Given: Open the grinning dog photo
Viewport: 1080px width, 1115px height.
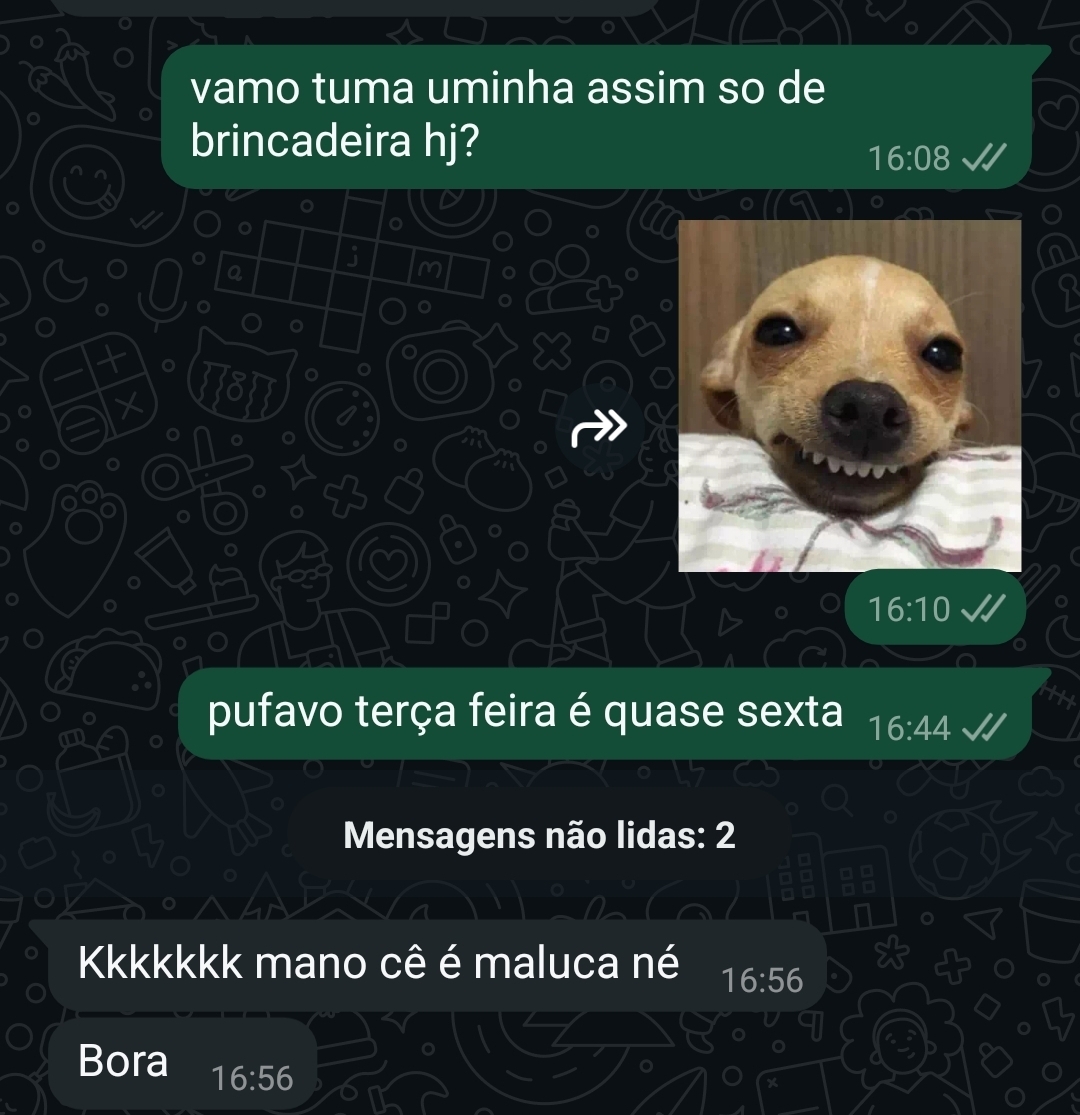Looking at the screenshot, I should pos(849,396).
